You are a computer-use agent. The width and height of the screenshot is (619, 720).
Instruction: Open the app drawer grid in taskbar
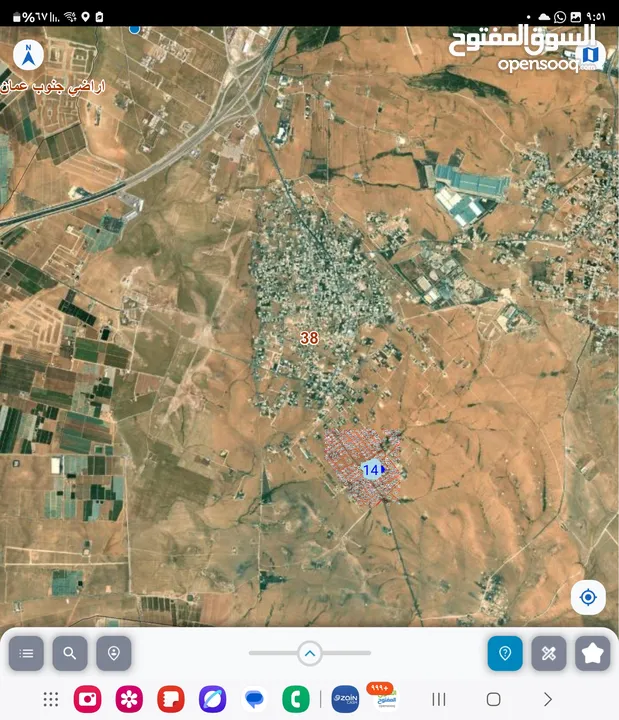(51, 699)
